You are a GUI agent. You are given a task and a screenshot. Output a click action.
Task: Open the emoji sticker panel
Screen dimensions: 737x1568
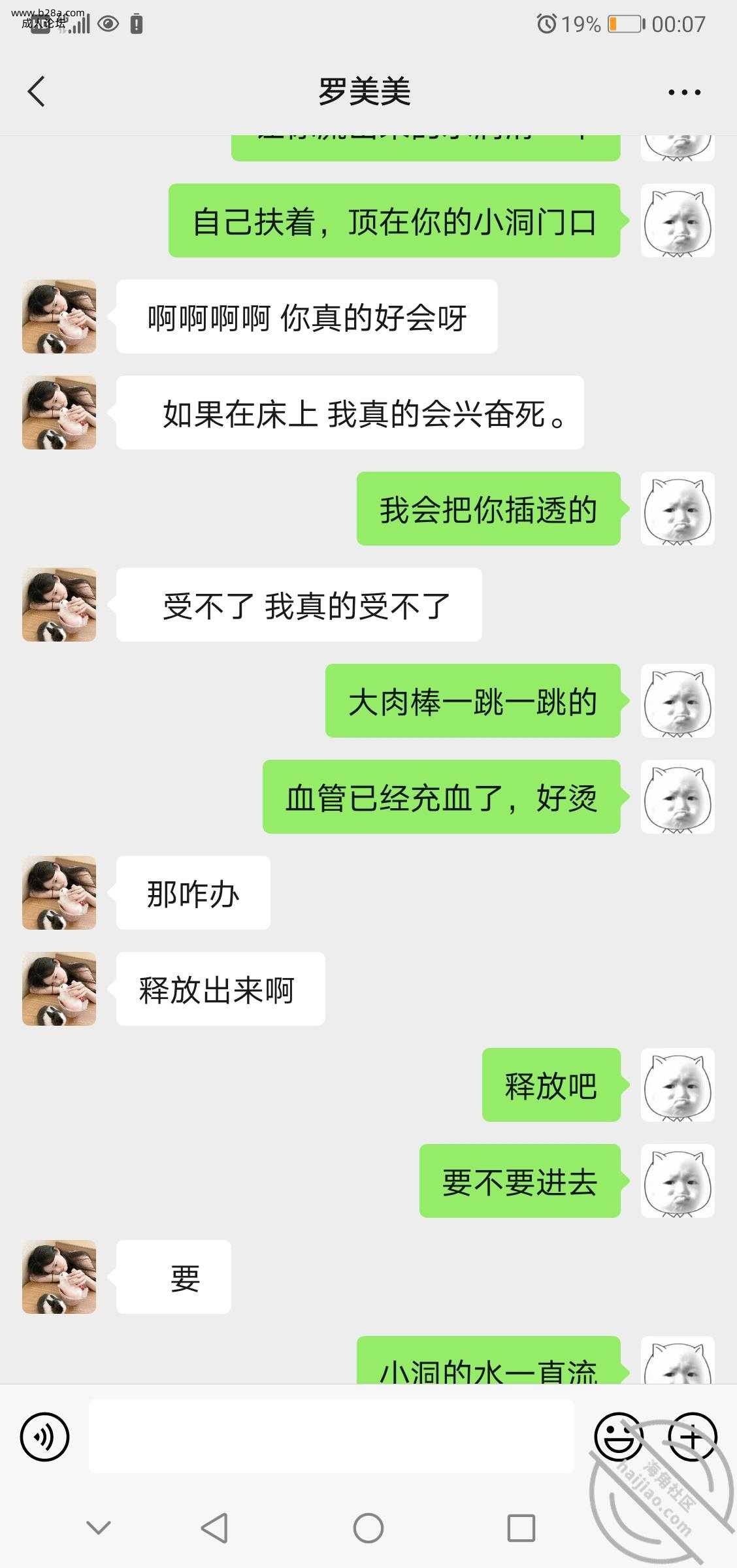[618, 1436]
